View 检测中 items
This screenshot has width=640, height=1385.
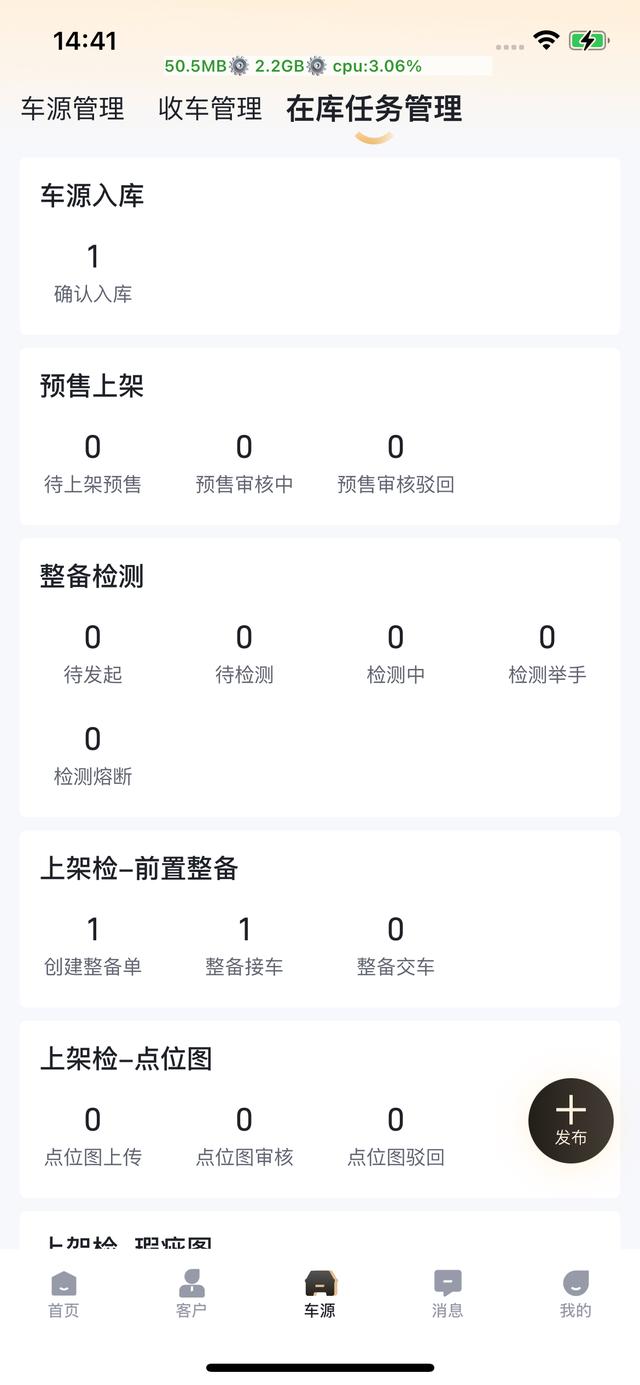coord(396,654)
